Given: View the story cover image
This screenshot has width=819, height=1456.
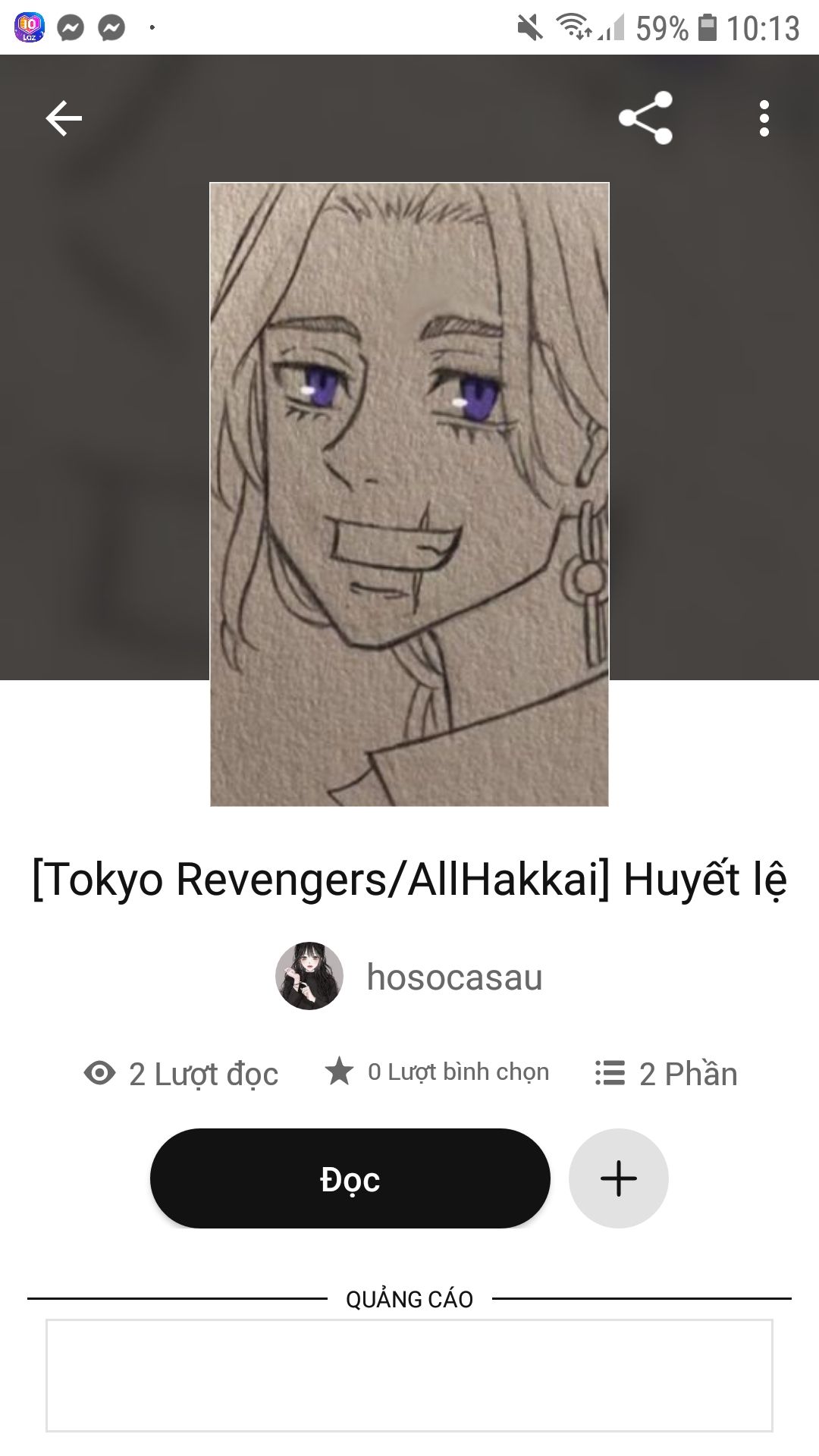Looking at the screenshot, I should click(409, 494).
